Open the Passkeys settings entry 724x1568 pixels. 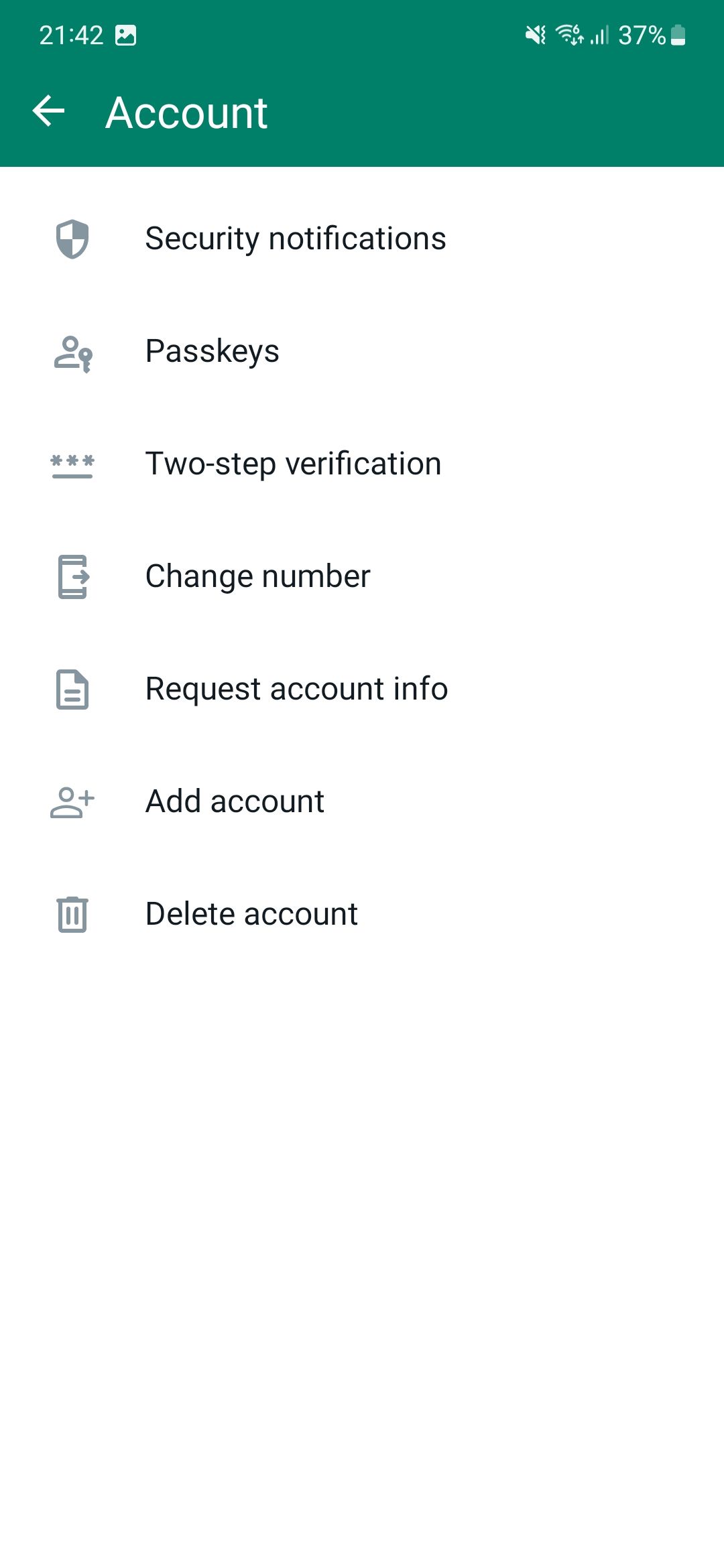212,352
